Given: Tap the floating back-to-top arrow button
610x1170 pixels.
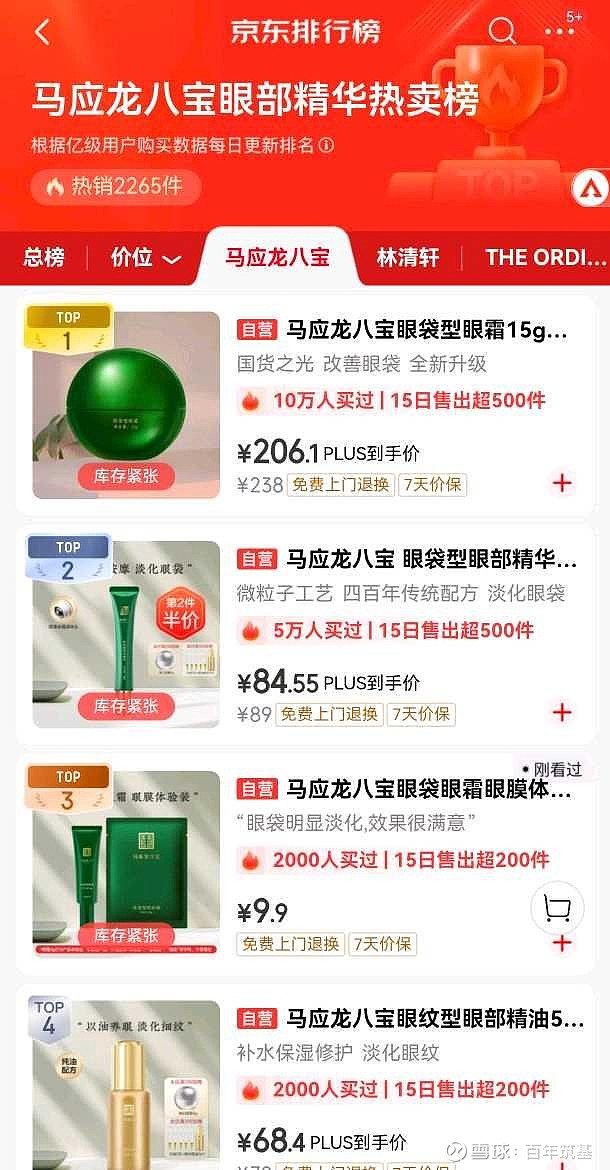Looking at the screenshot, I should [591, 189].
